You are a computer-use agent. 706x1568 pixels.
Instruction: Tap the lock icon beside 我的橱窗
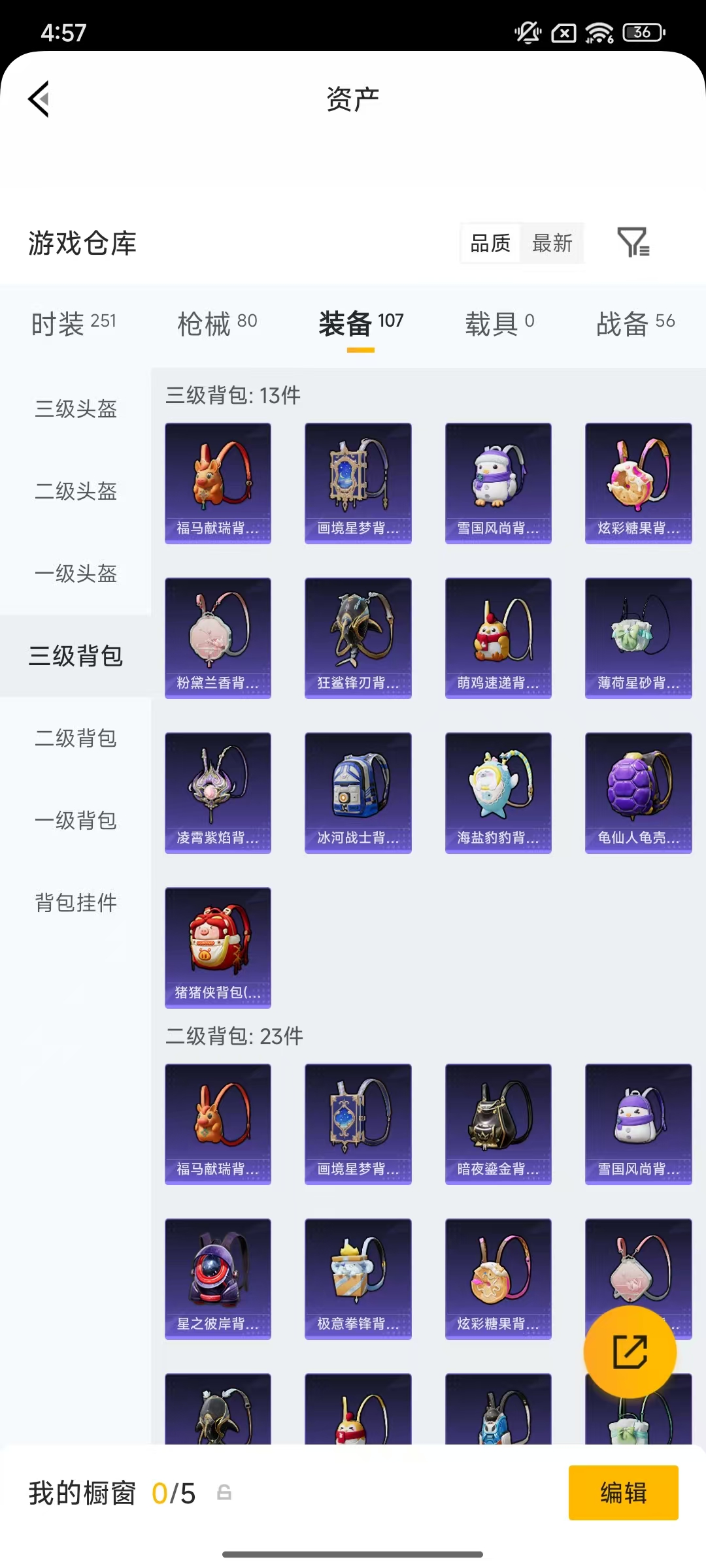click(224, 1492)
